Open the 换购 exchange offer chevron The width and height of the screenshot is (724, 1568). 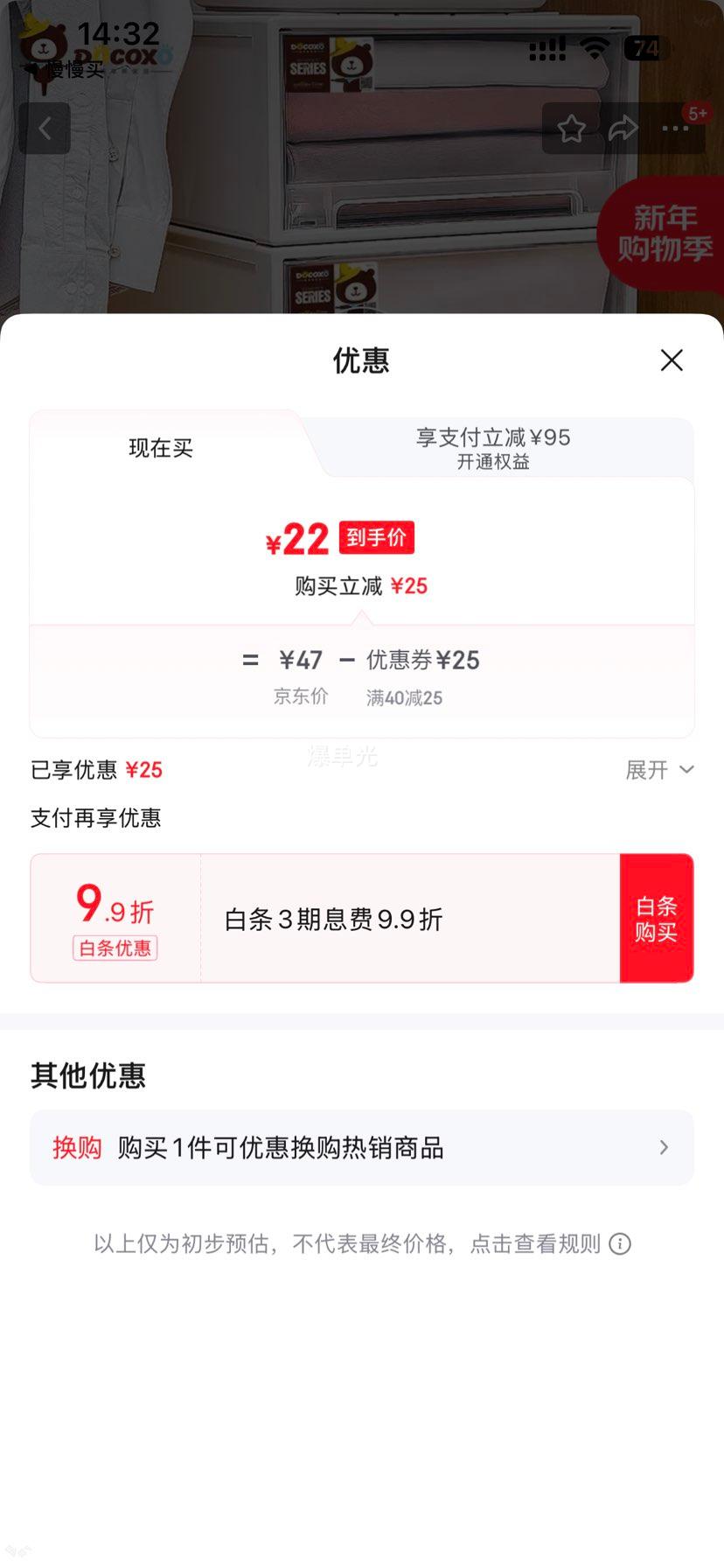click(x=663, y=1147)
